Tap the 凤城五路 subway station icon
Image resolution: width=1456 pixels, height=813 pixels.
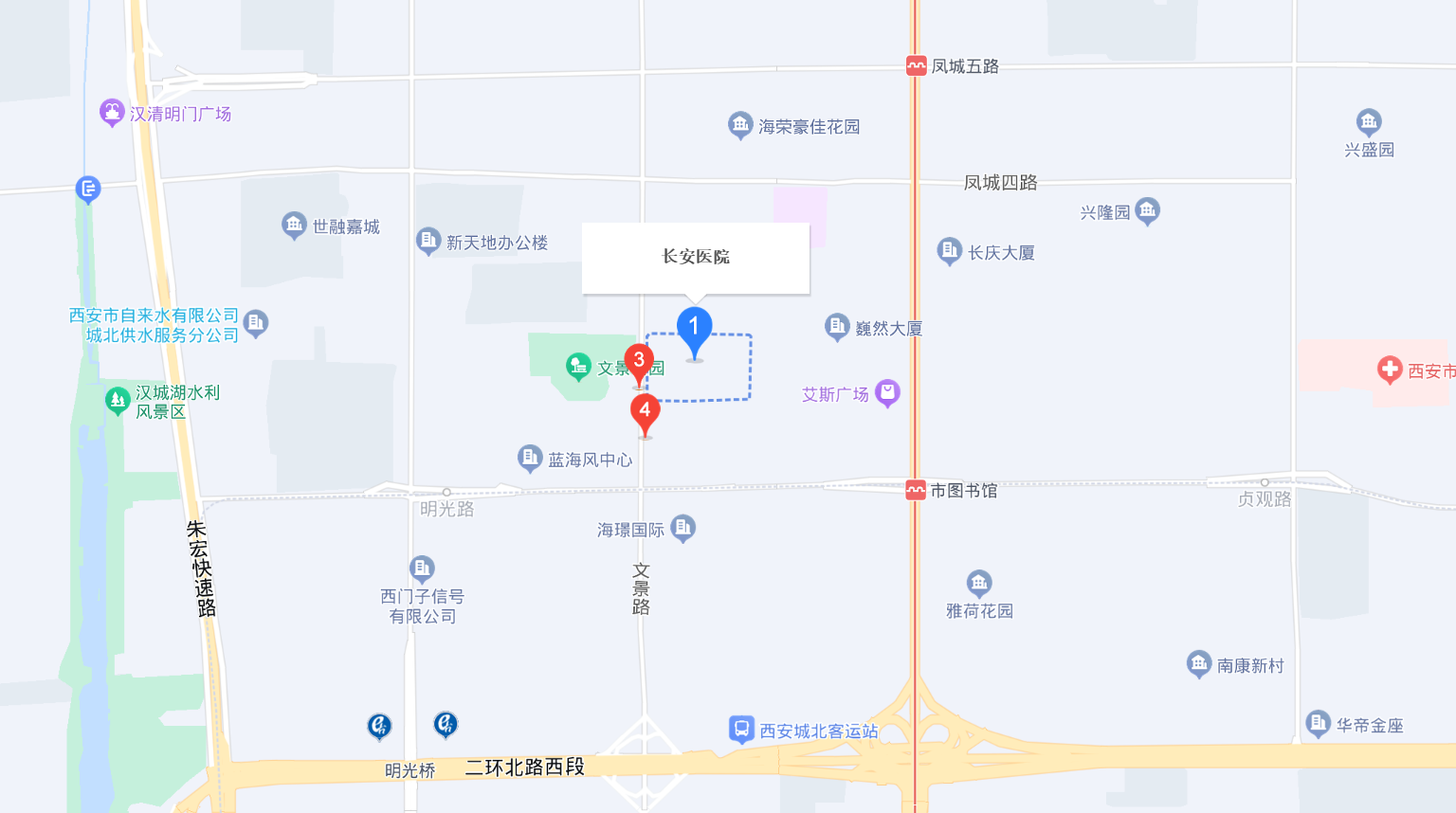[916, 66]
